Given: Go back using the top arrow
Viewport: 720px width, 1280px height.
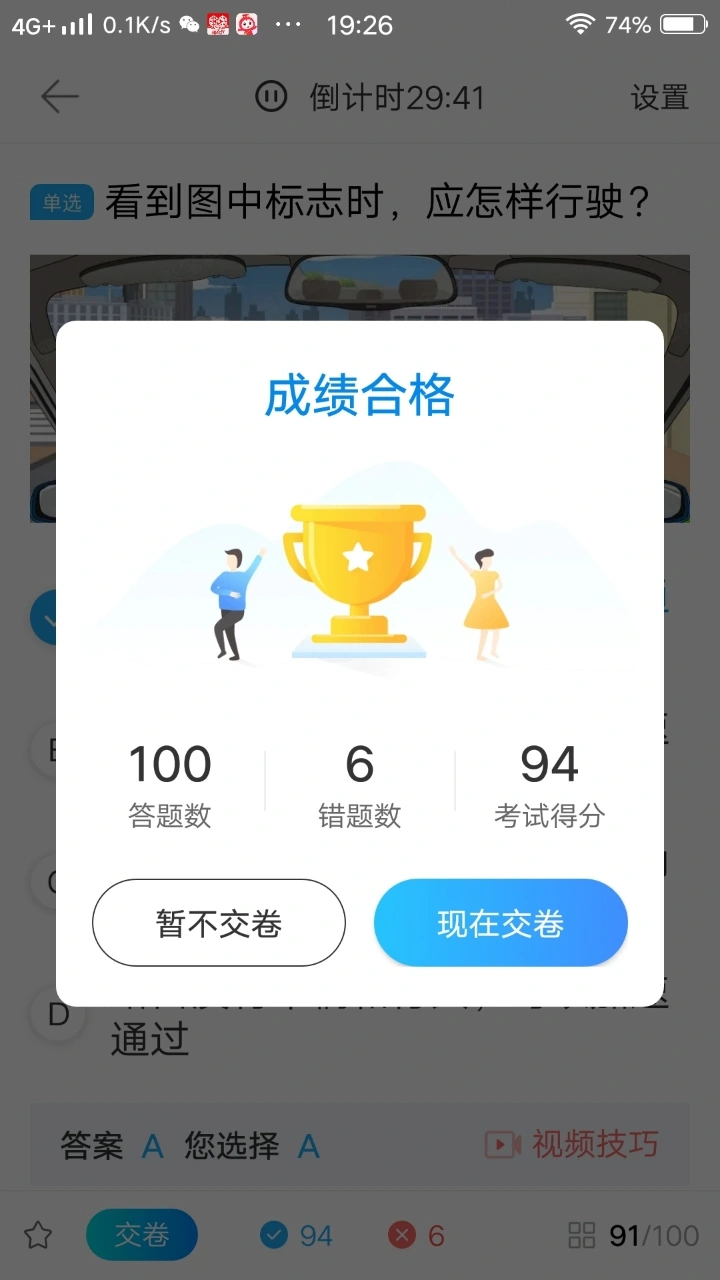Looking at the screenshot, I should point(59,97).
